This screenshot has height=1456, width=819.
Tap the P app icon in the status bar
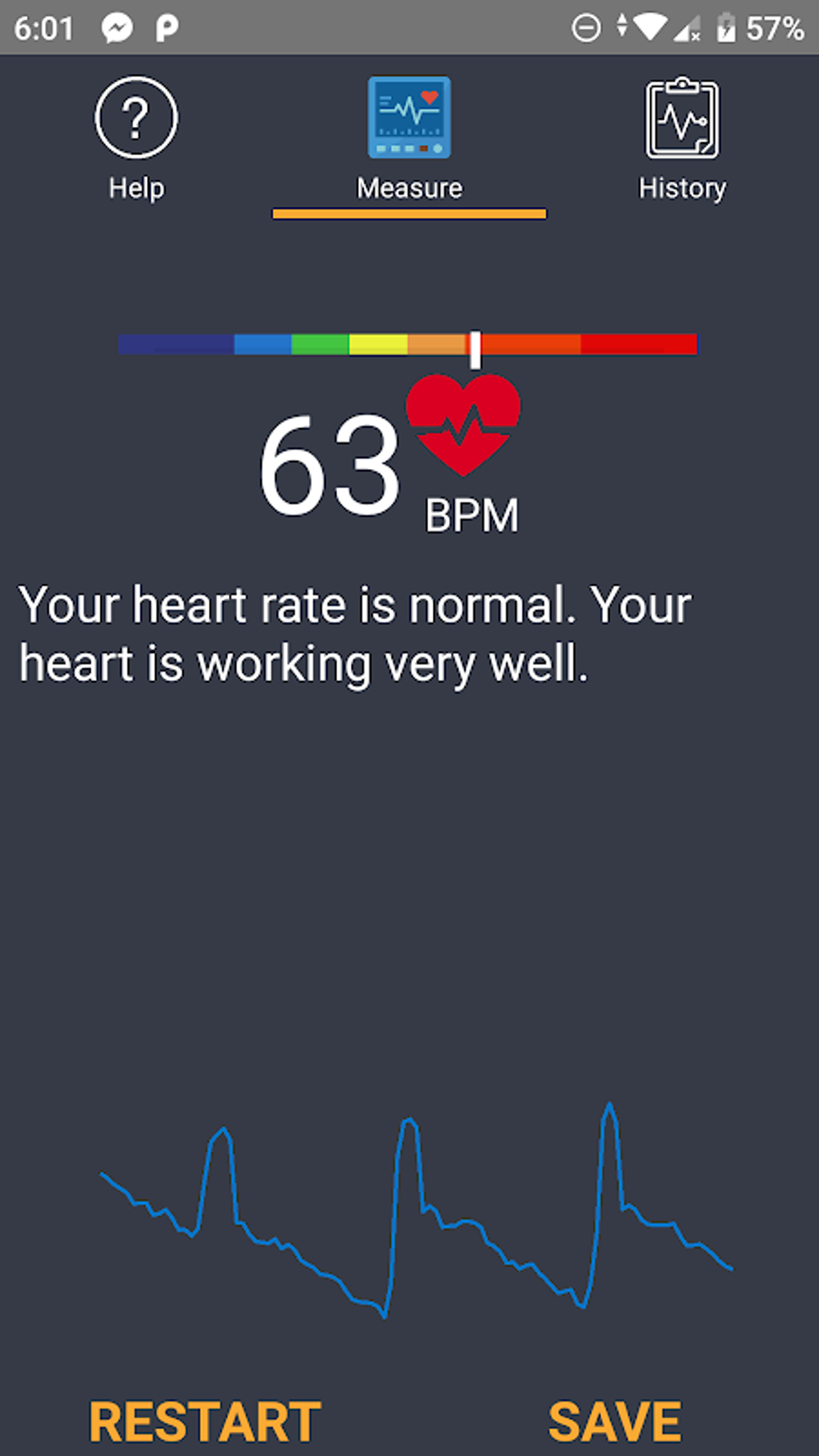(166, 27)
